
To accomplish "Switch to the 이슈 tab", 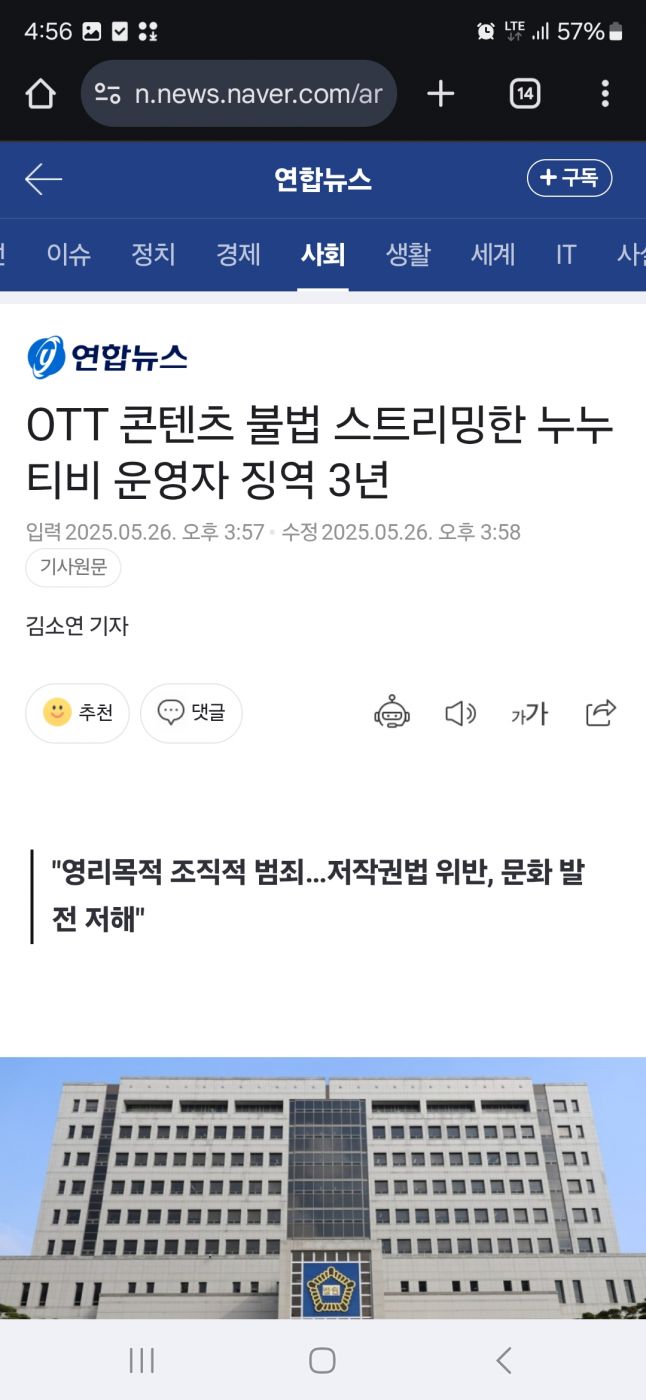I will (69, 255).
